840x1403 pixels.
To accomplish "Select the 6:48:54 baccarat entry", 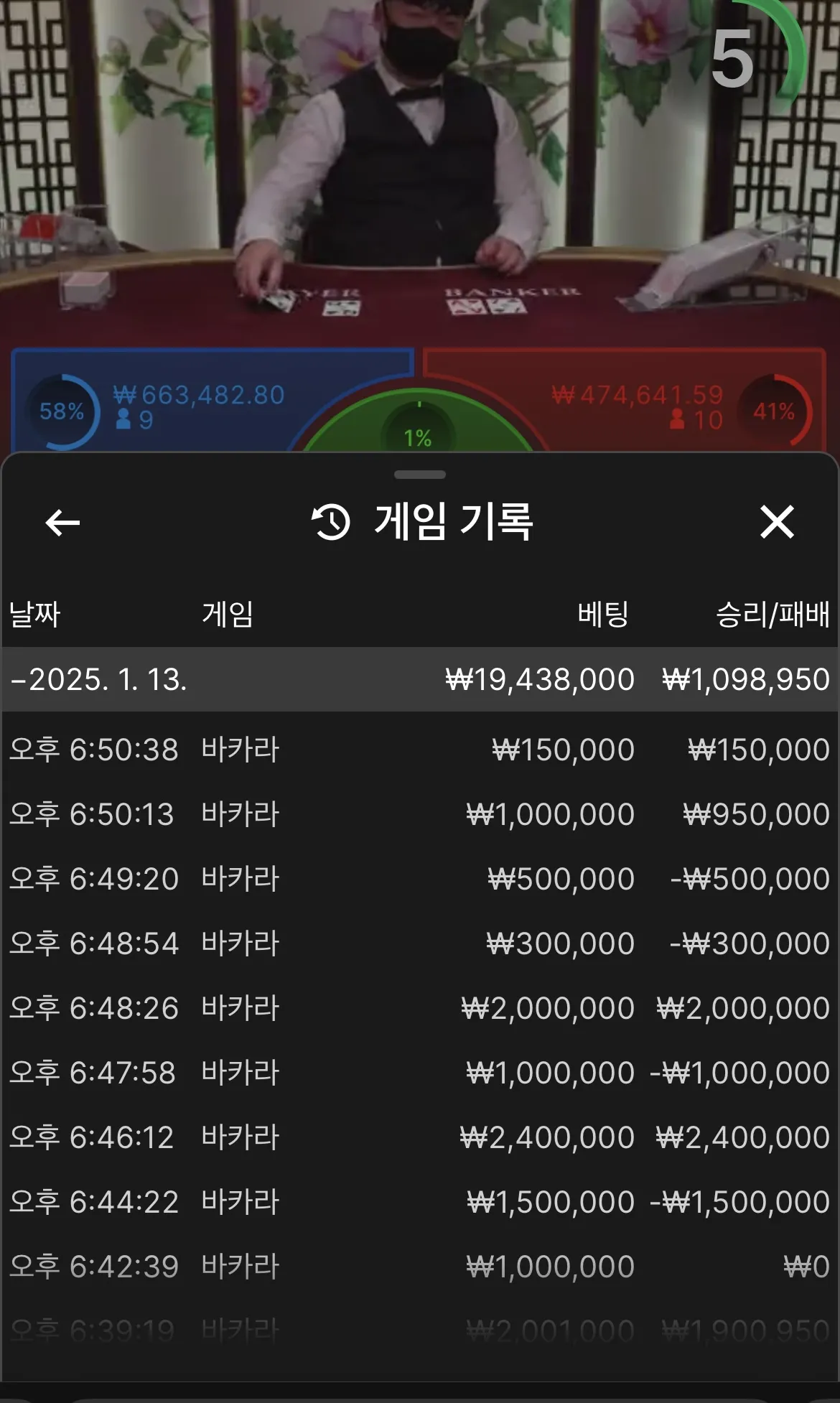I will tap(419, 943).
